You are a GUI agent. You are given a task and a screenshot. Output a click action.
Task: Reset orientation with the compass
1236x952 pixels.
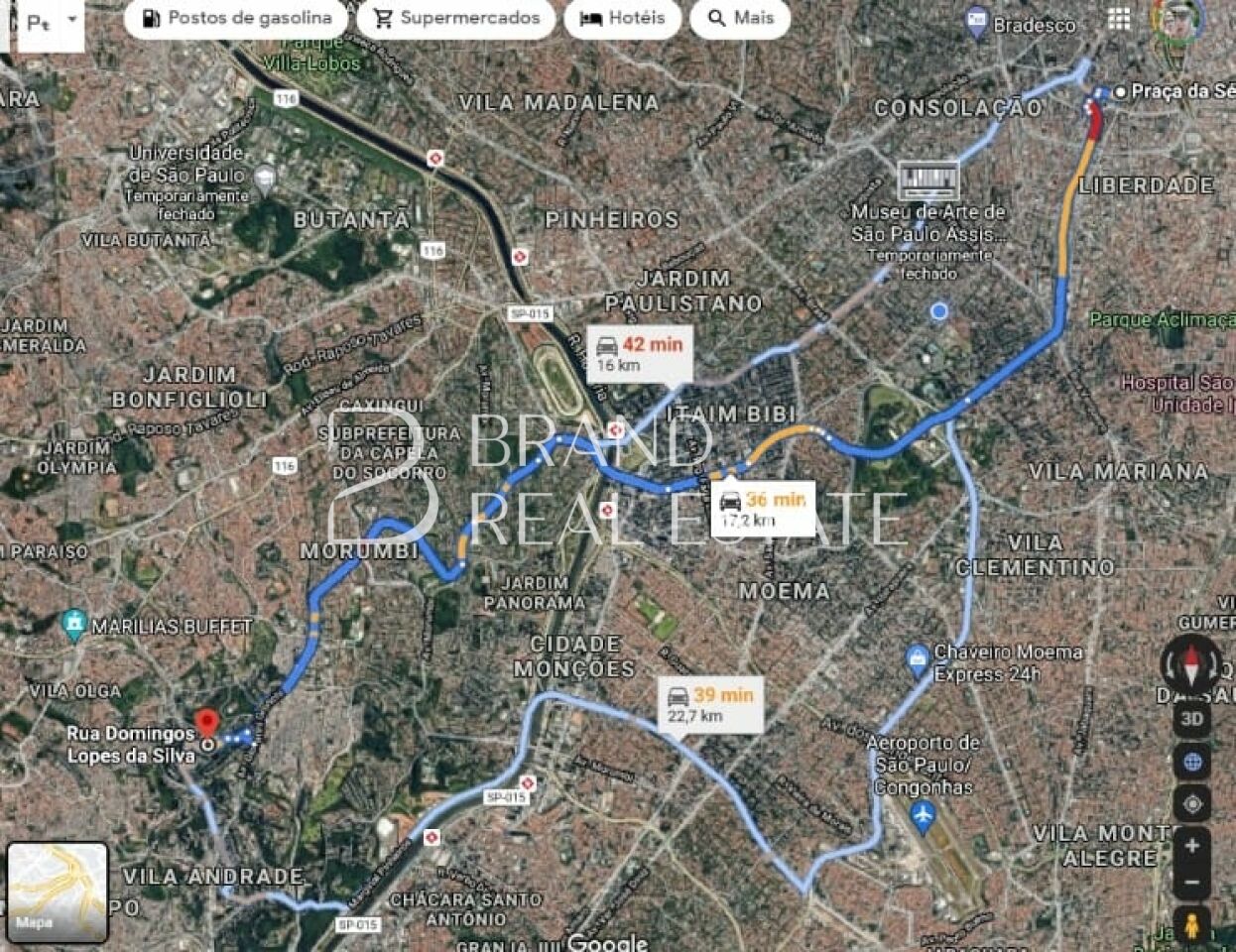[1190, 664]
